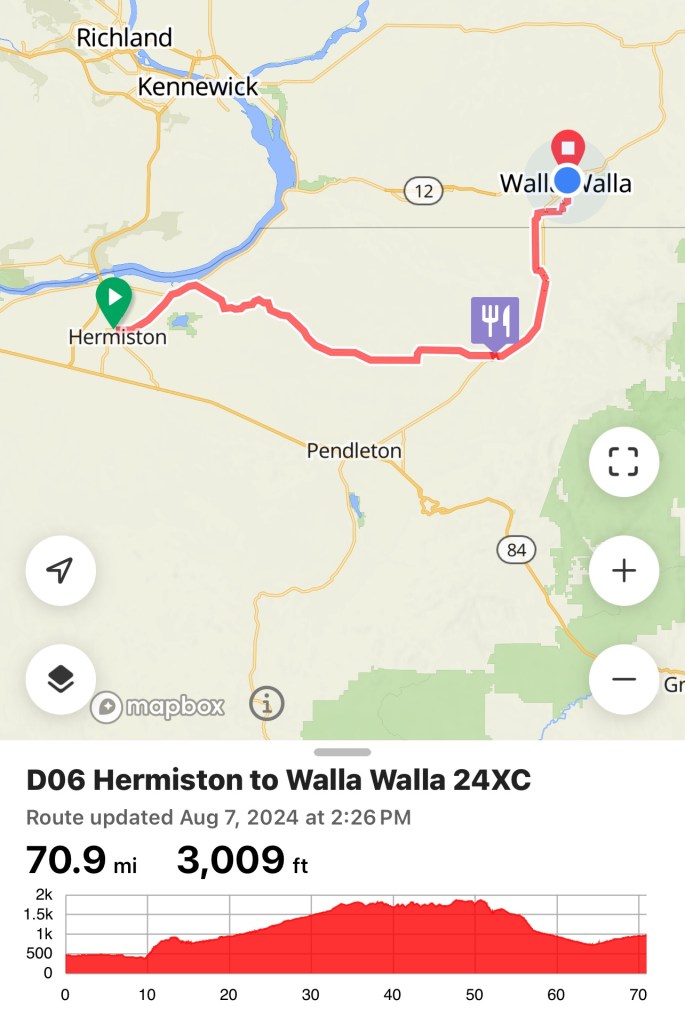
Task: Zoom out of the map
Action: pyautogui.click(x=623, y=679)
